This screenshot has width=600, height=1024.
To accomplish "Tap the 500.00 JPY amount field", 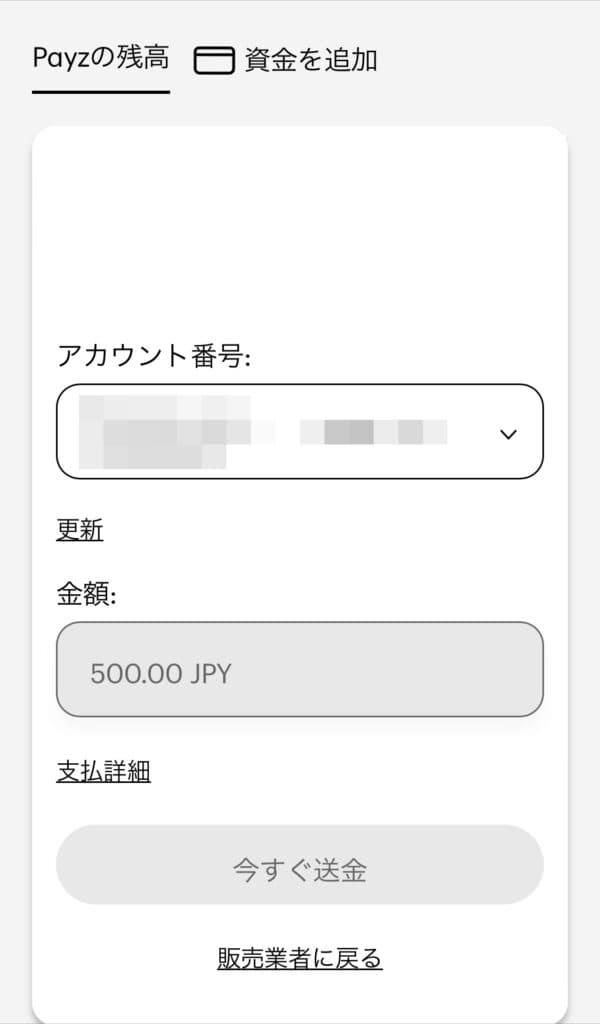I will [300, 669].
